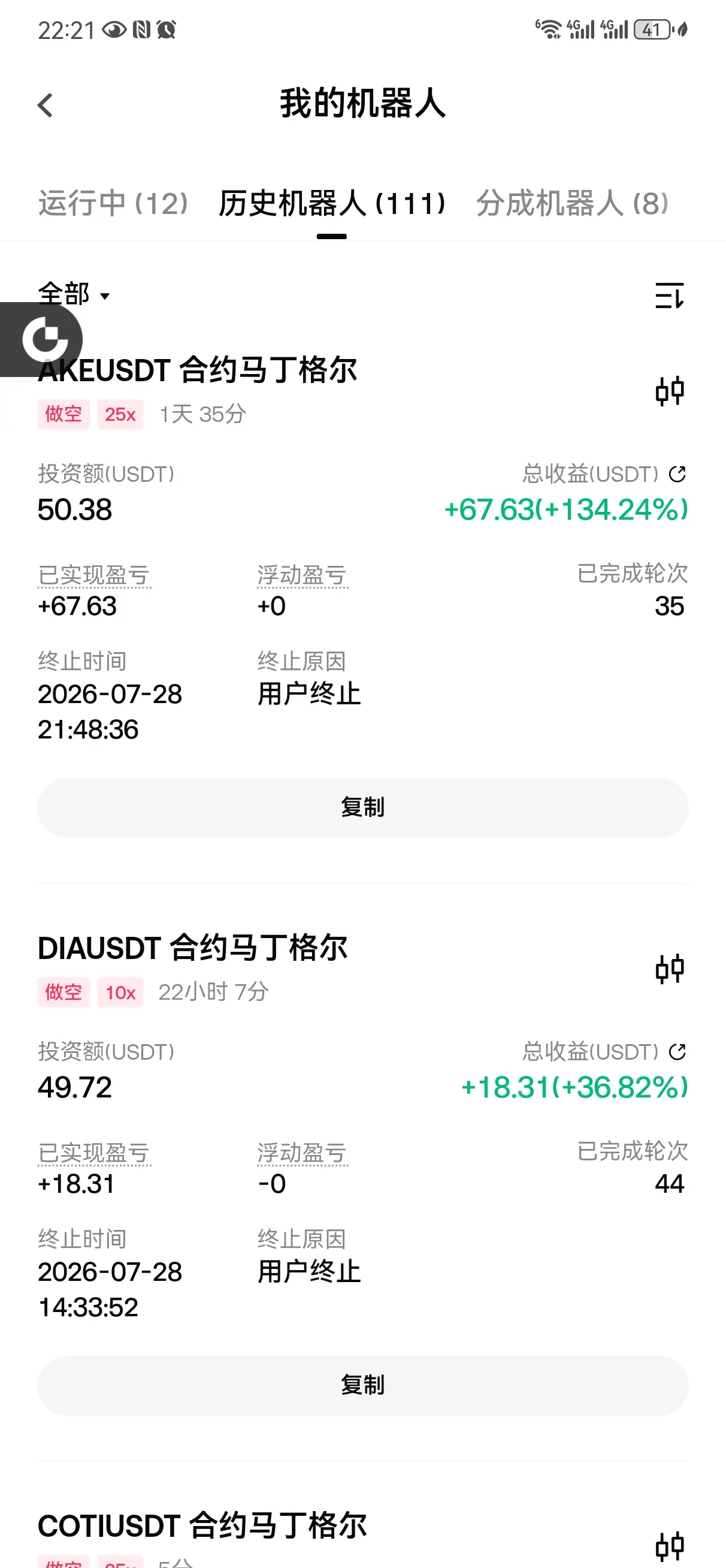Screen dimensions: 726x1568
Task: Show 已实现盈亏 explanation for AKEUSDT
Action: [94, 575]
